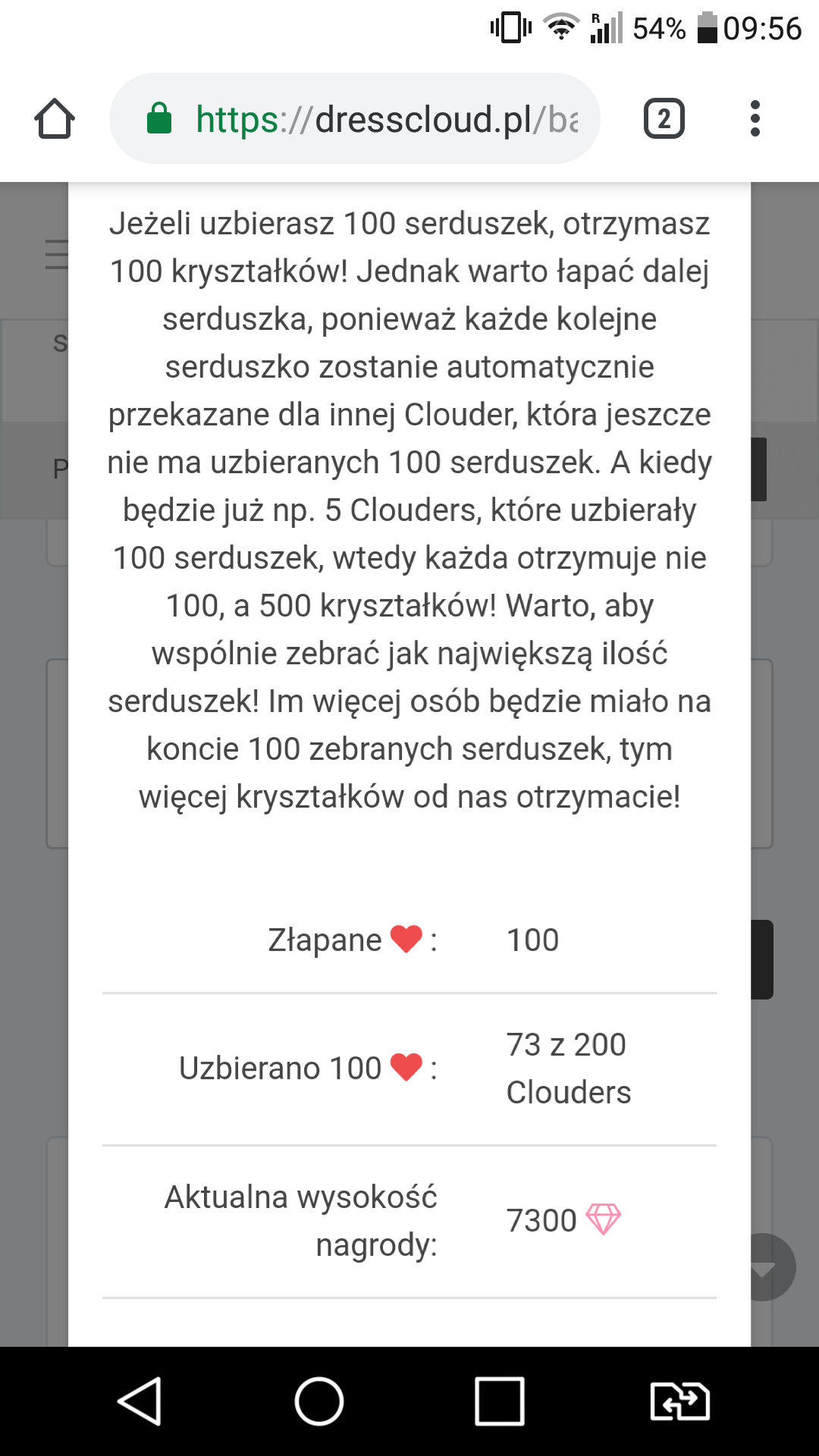
Task: Open recent apps with the square button
Action: coord(500,1401)
